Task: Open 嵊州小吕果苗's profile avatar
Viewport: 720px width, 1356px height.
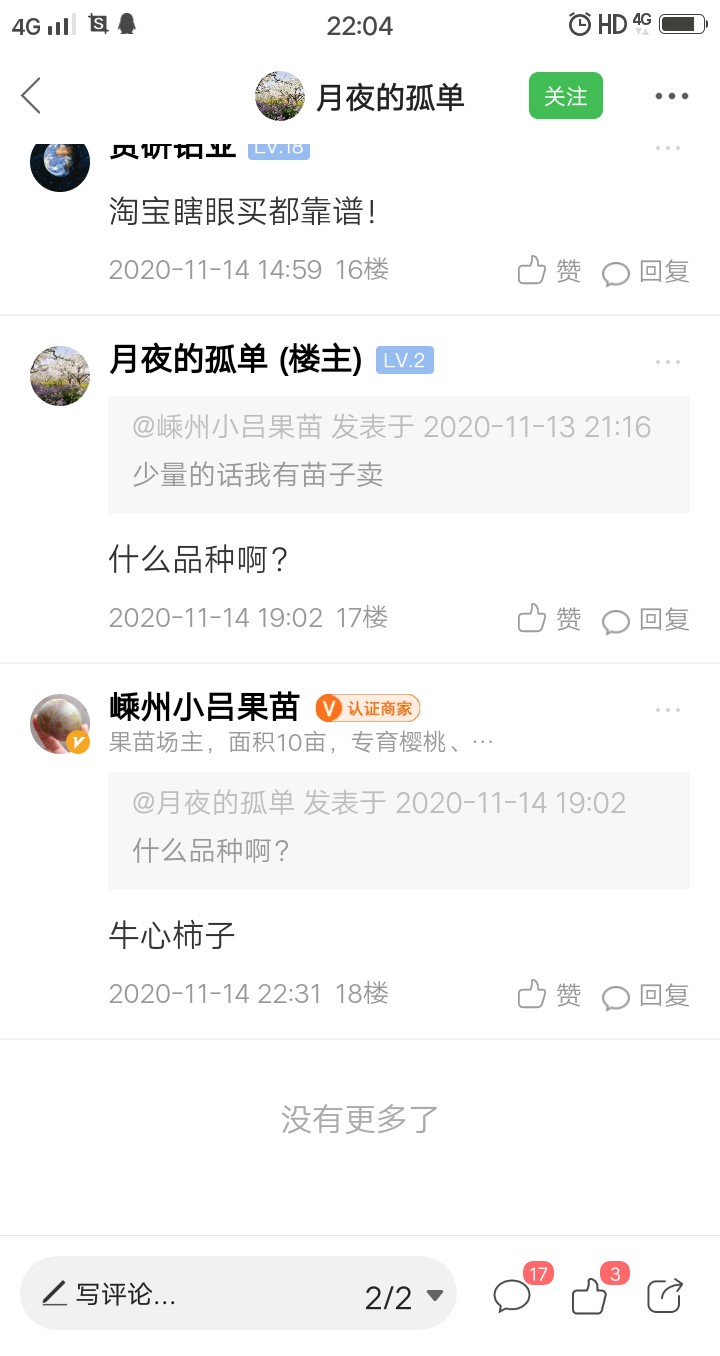Action: point(60,724)
